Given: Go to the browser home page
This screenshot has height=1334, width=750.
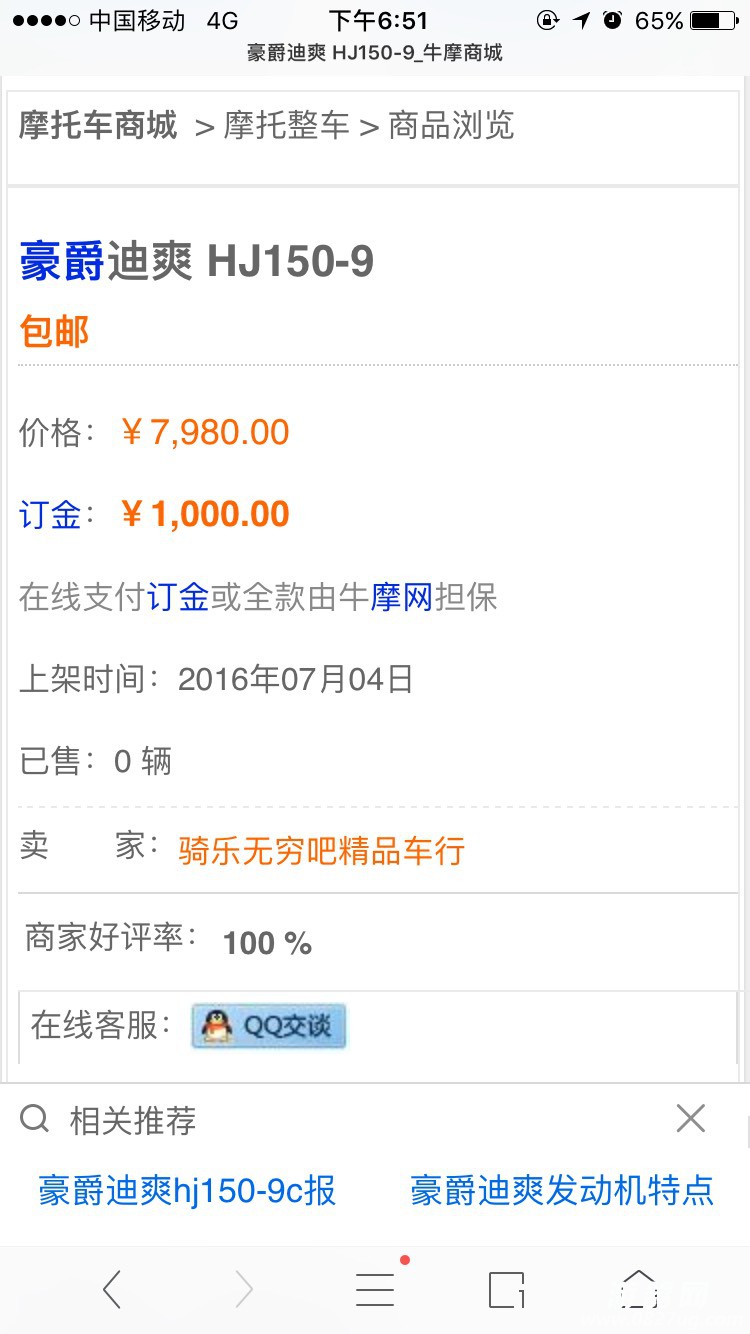Looking at the screenshot, I should 638,1290.
